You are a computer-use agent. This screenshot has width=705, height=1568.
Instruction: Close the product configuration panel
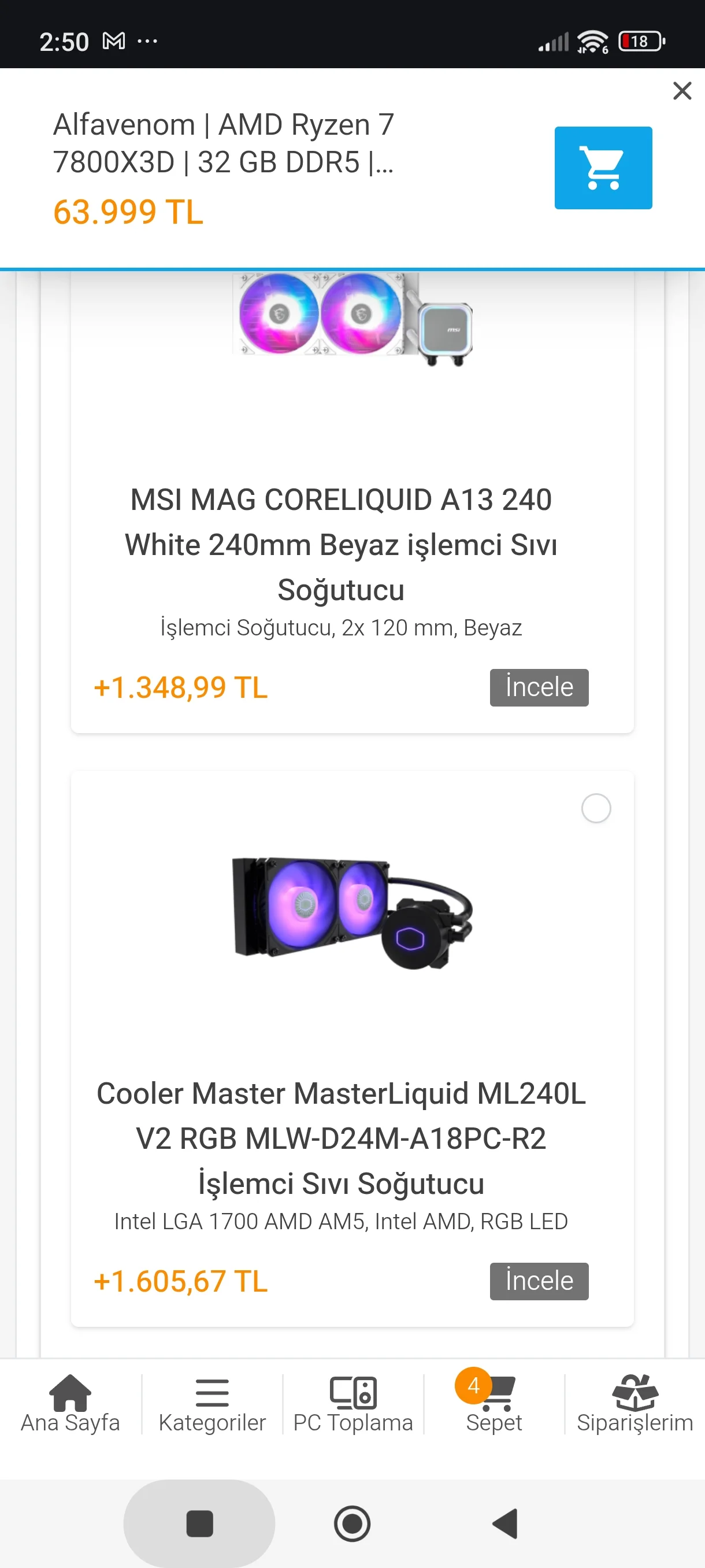point(682,91)
